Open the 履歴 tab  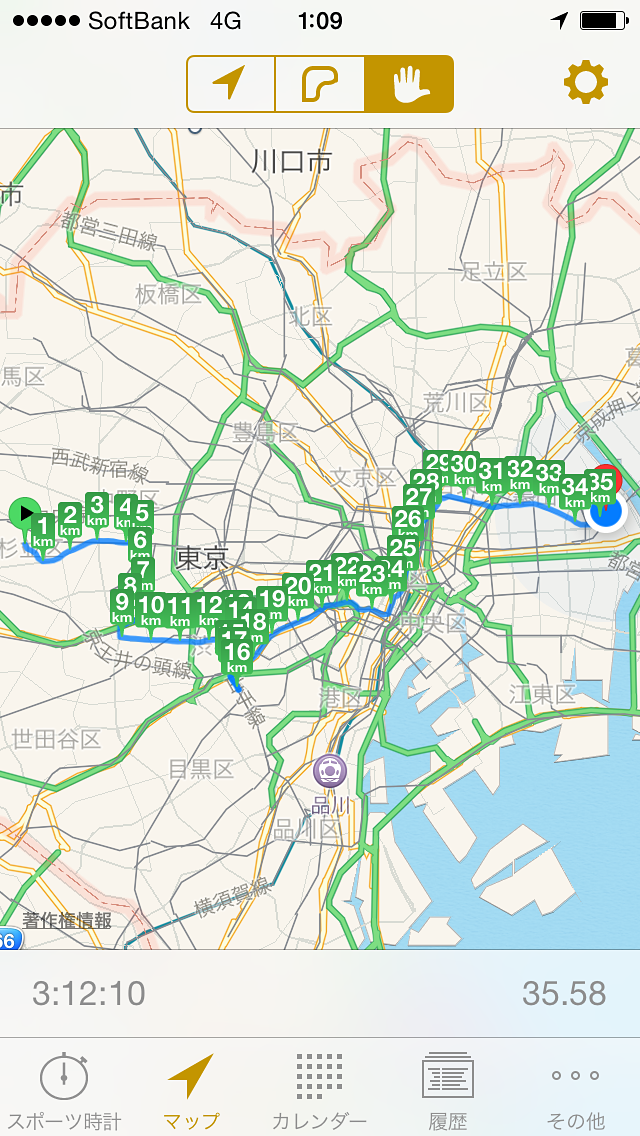pos(448,1090)
